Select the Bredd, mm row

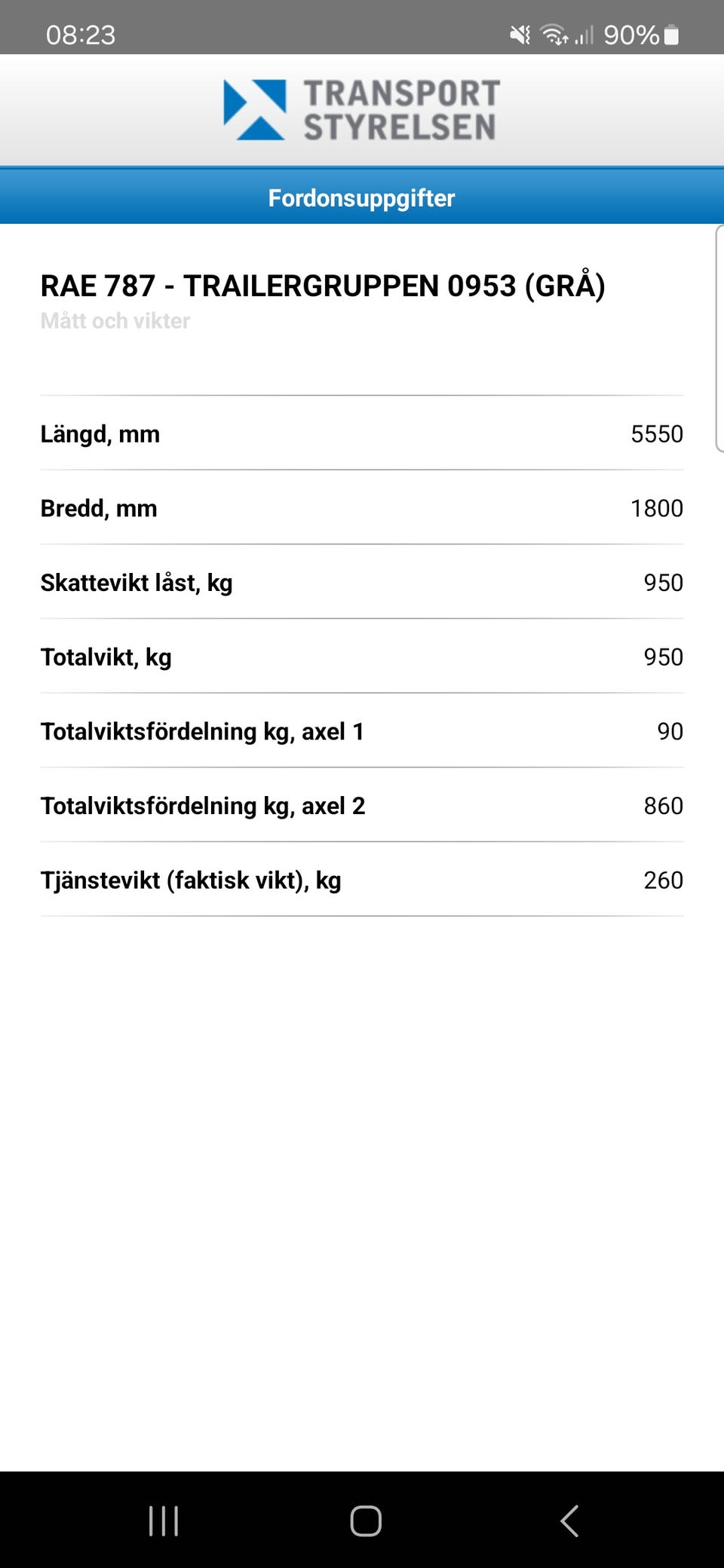362,507
